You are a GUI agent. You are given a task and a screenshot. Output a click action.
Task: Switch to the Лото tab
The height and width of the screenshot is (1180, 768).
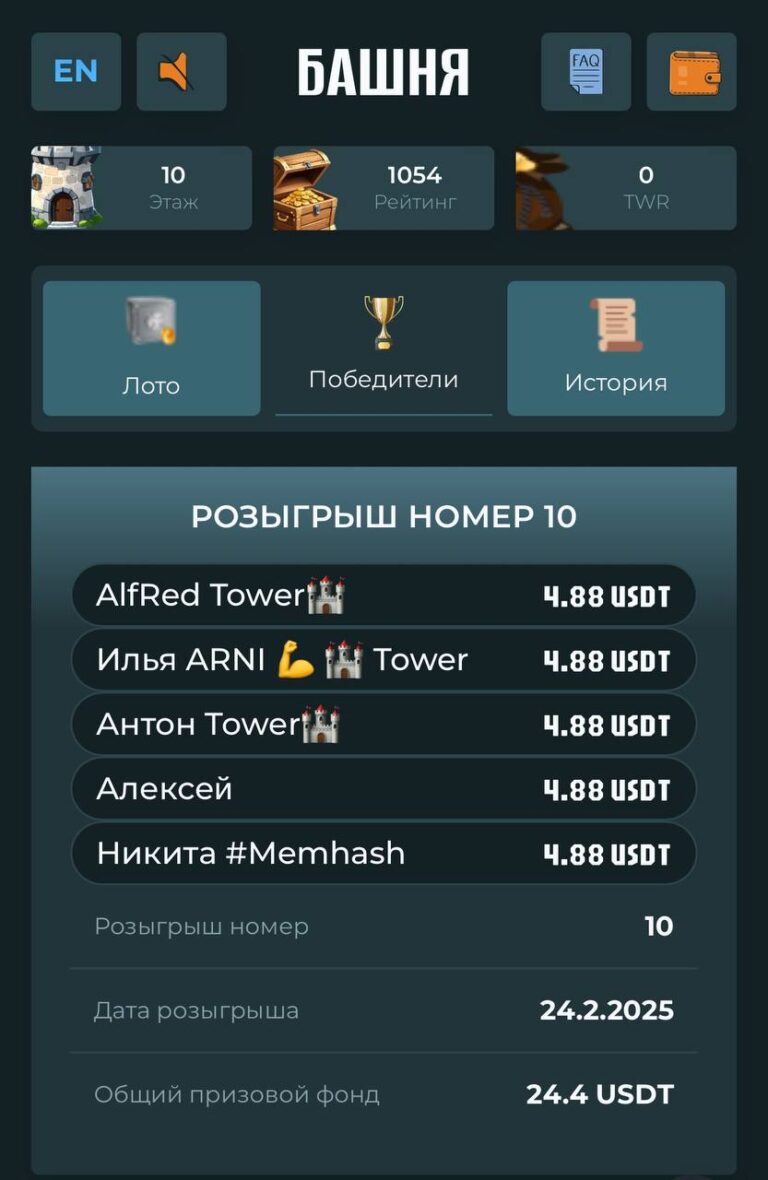tap(151, 348)
